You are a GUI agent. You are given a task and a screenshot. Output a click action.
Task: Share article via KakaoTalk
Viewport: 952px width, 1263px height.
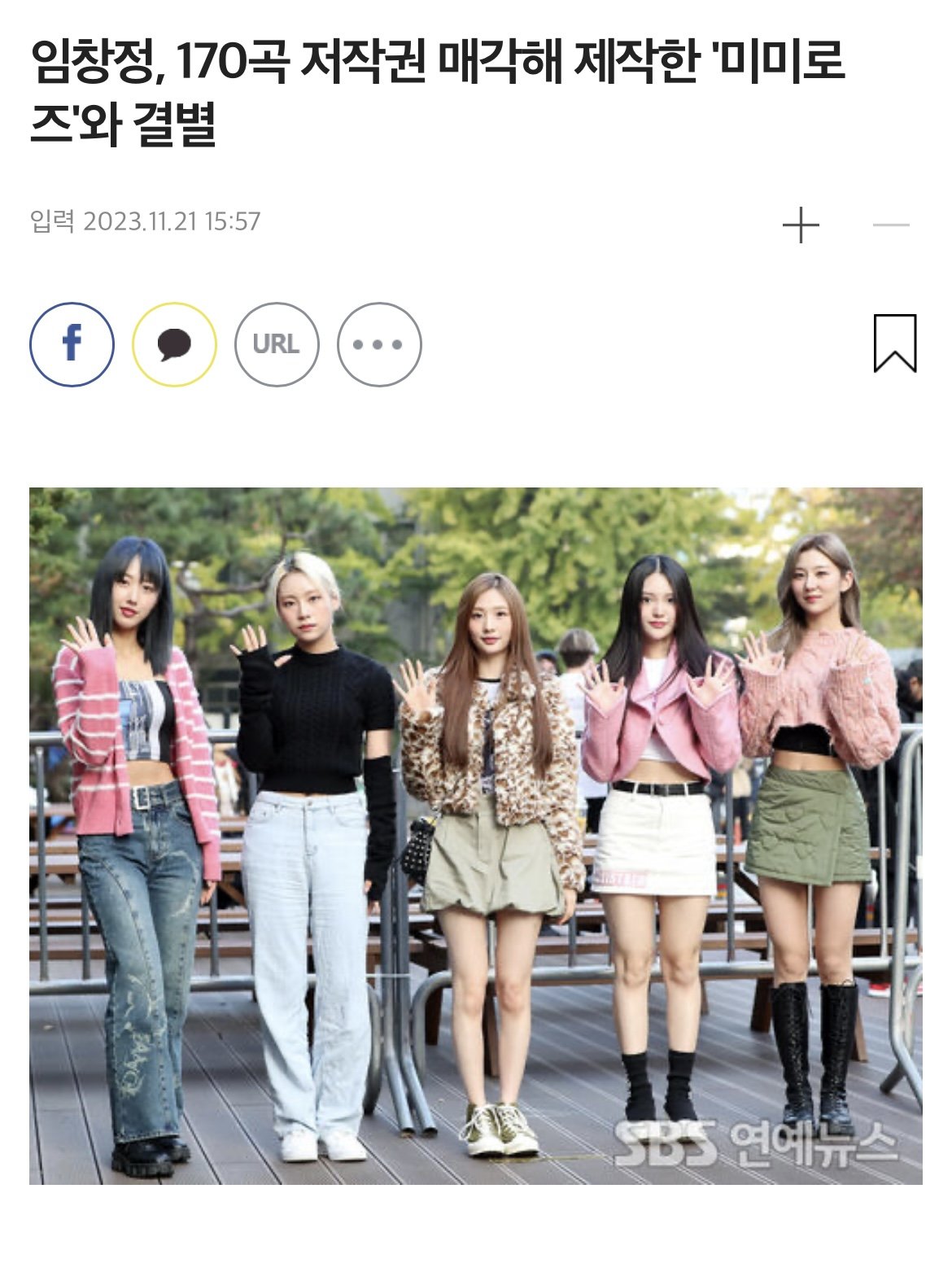click(x=174, y=344)
